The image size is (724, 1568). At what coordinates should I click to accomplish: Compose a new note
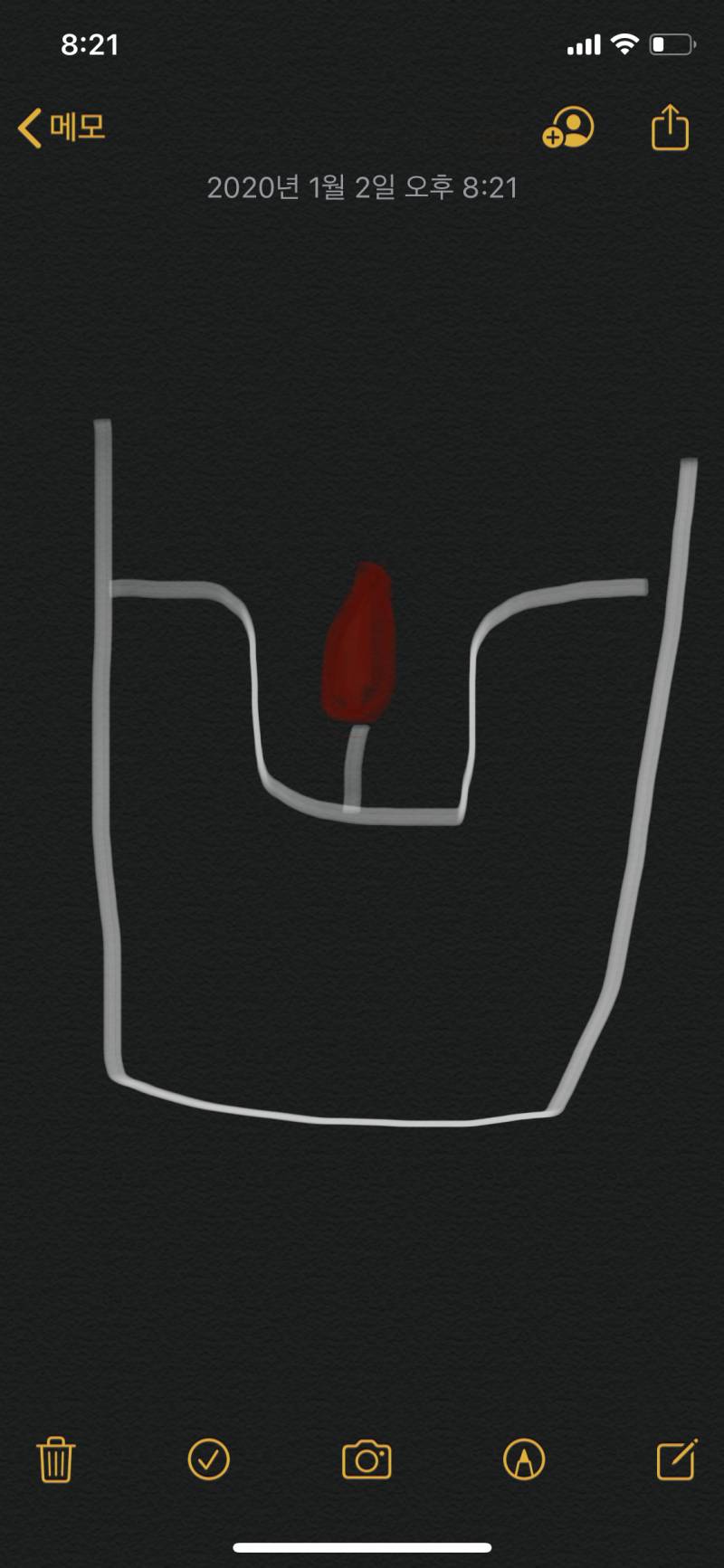coord(676,1459)
